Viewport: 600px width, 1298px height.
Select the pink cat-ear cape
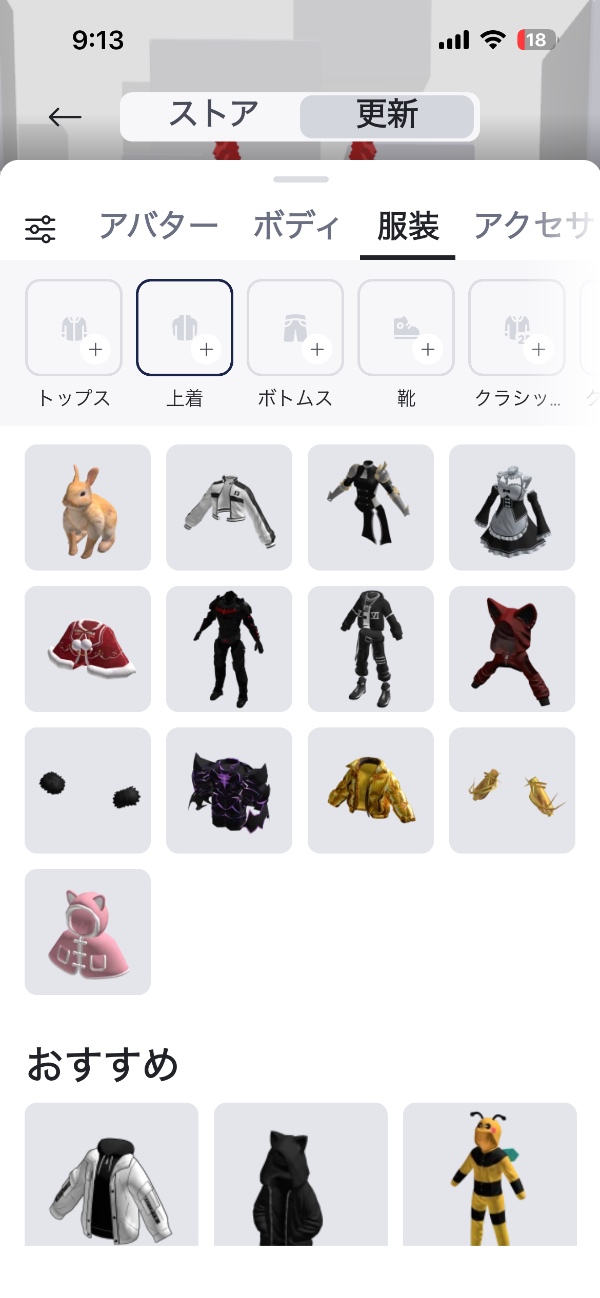tap(88, 932)
